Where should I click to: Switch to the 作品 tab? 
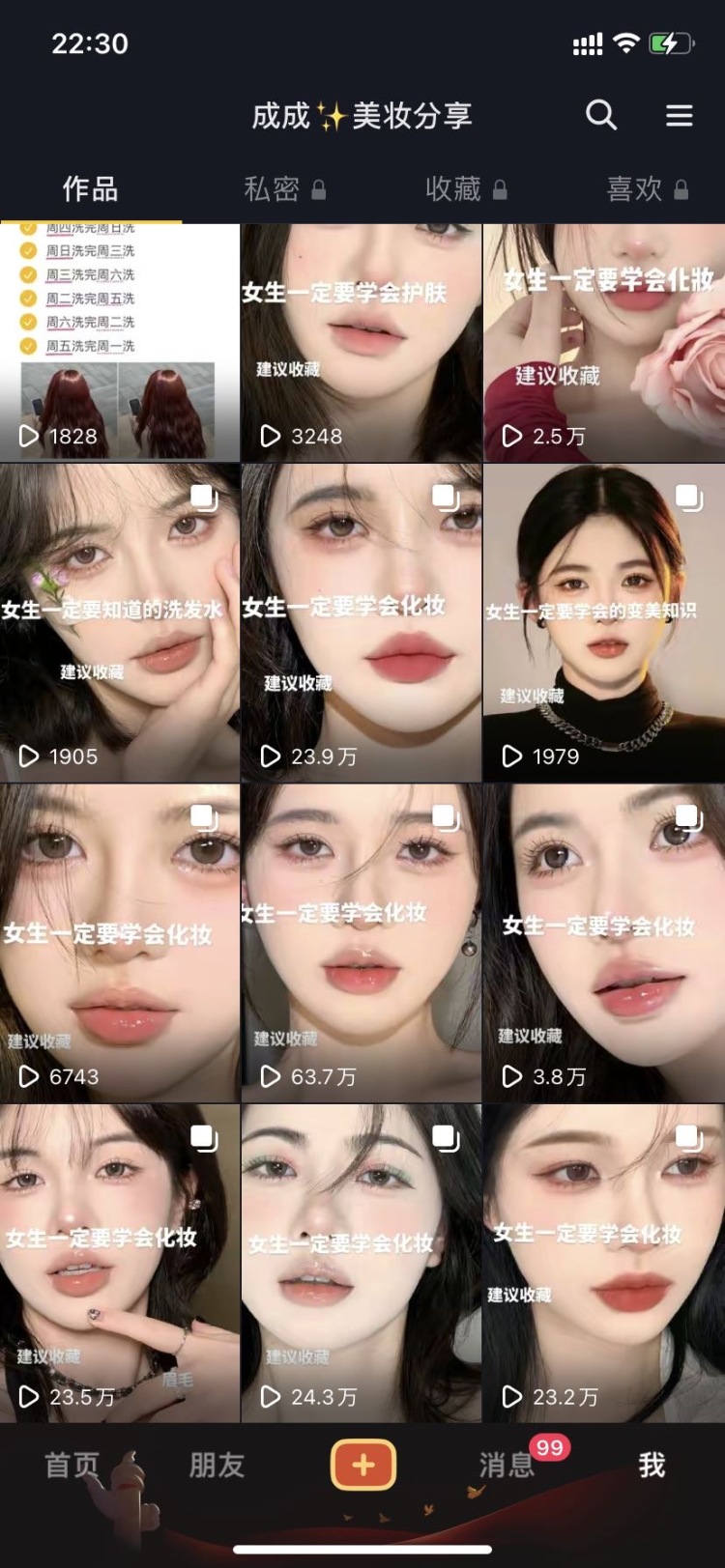(x=90, y=189)
